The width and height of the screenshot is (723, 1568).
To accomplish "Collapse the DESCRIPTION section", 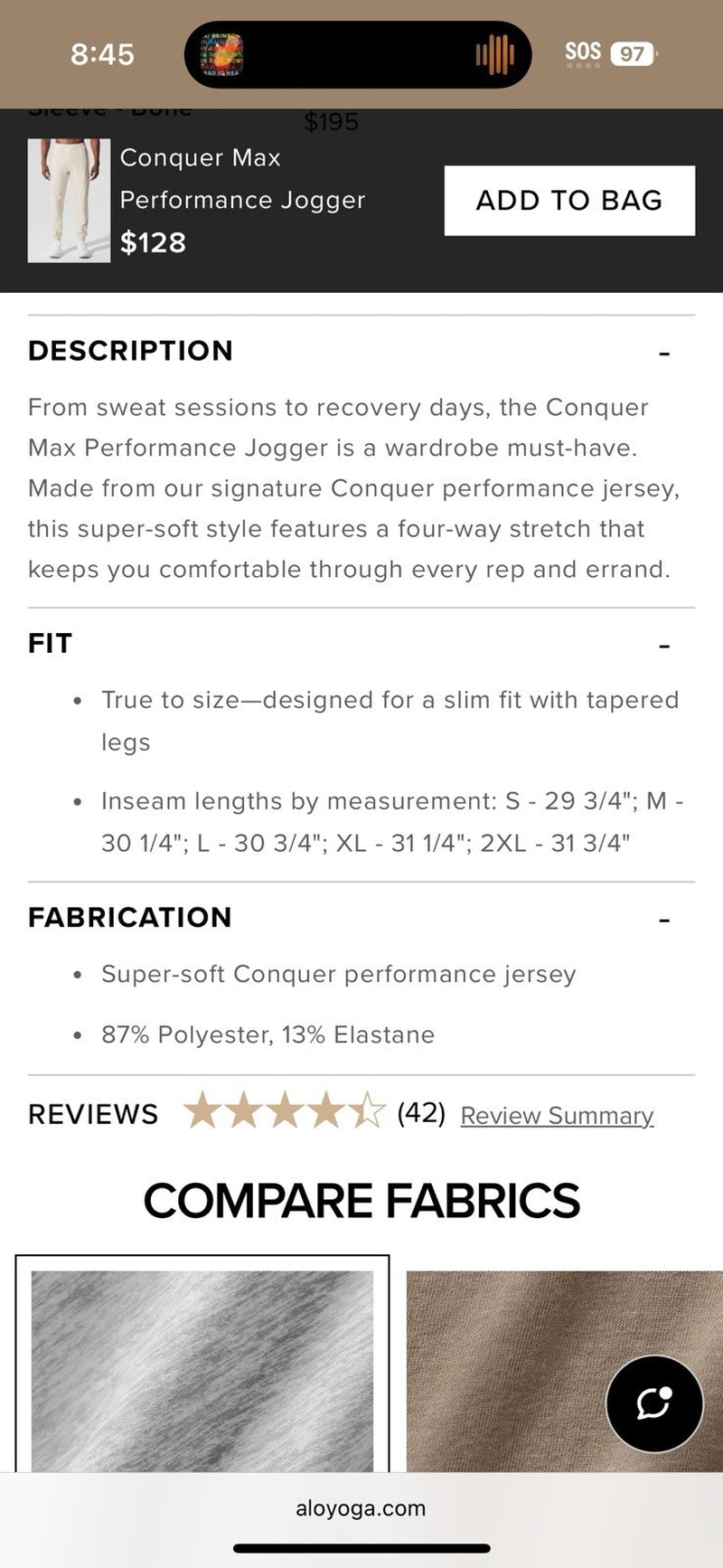I will [664, 351].
